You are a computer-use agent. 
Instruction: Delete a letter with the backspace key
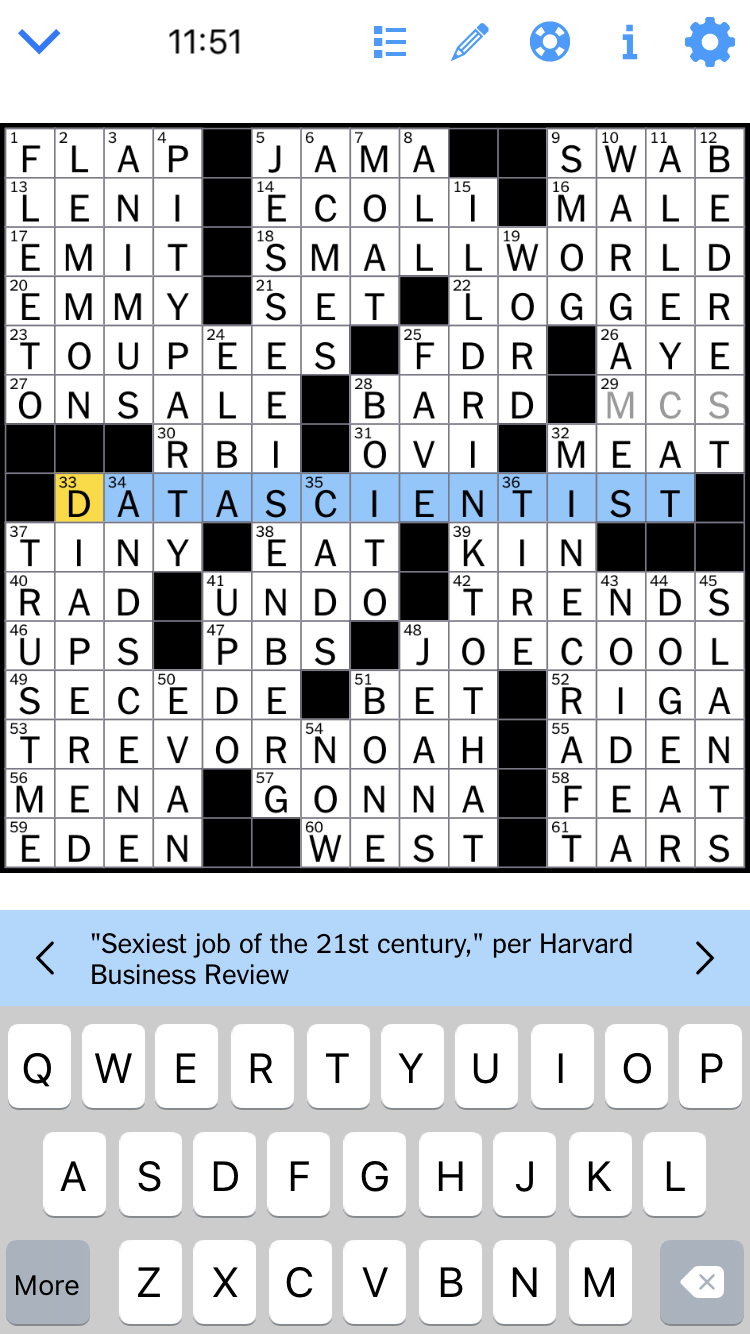[703, 1282]
